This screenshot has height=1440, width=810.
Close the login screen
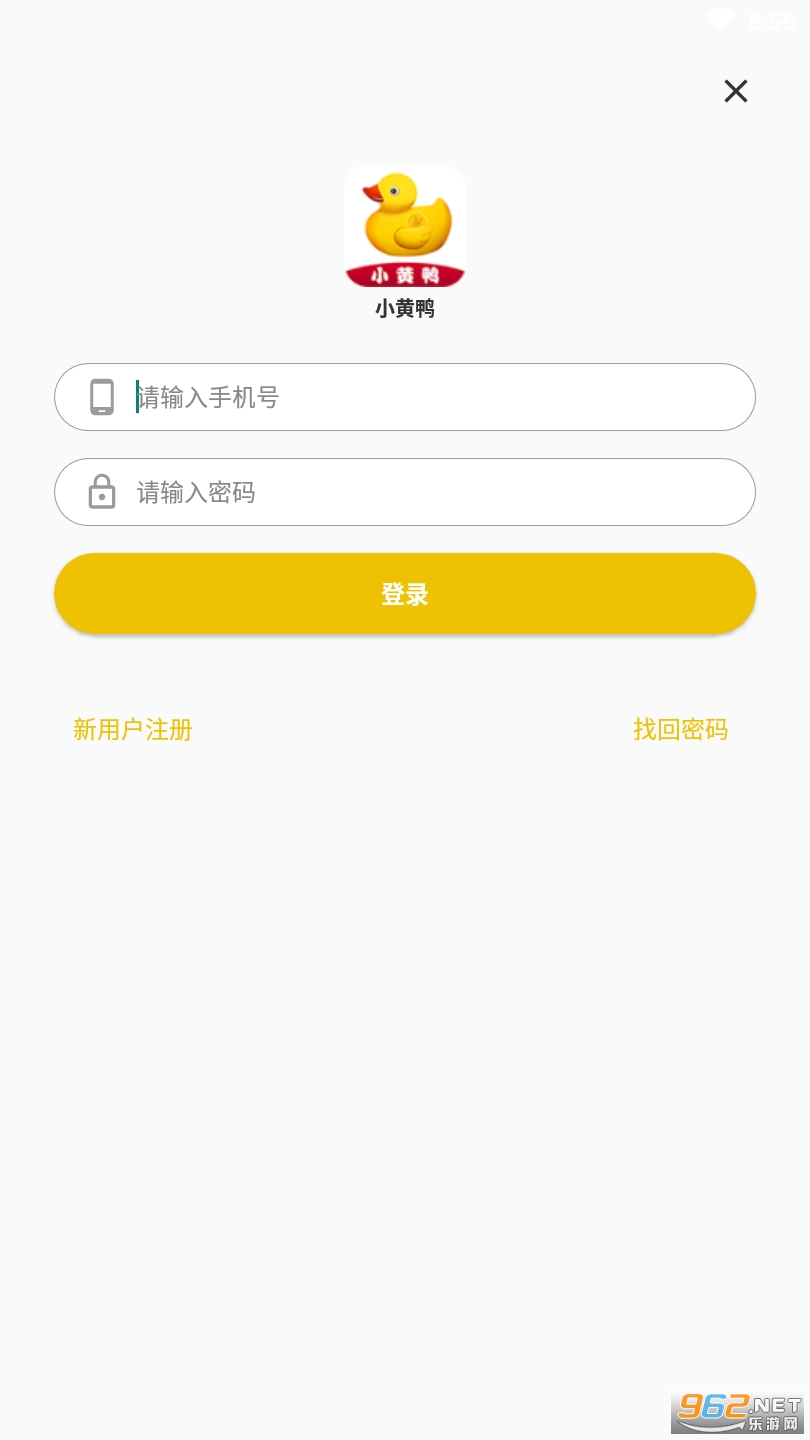click(x=736, y=92)
